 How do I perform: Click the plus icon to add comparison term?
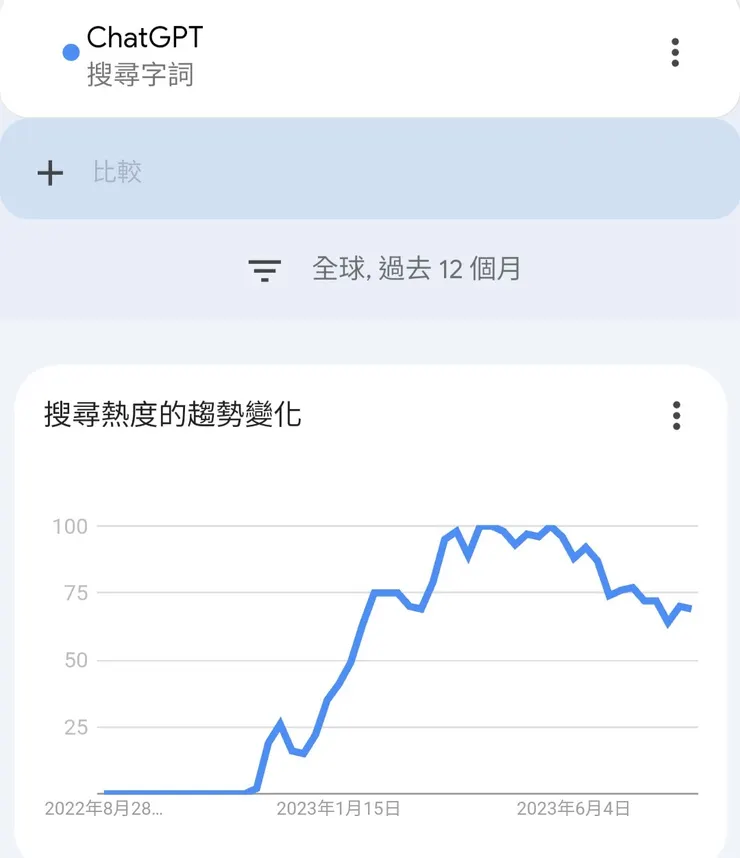click(49, 172)
